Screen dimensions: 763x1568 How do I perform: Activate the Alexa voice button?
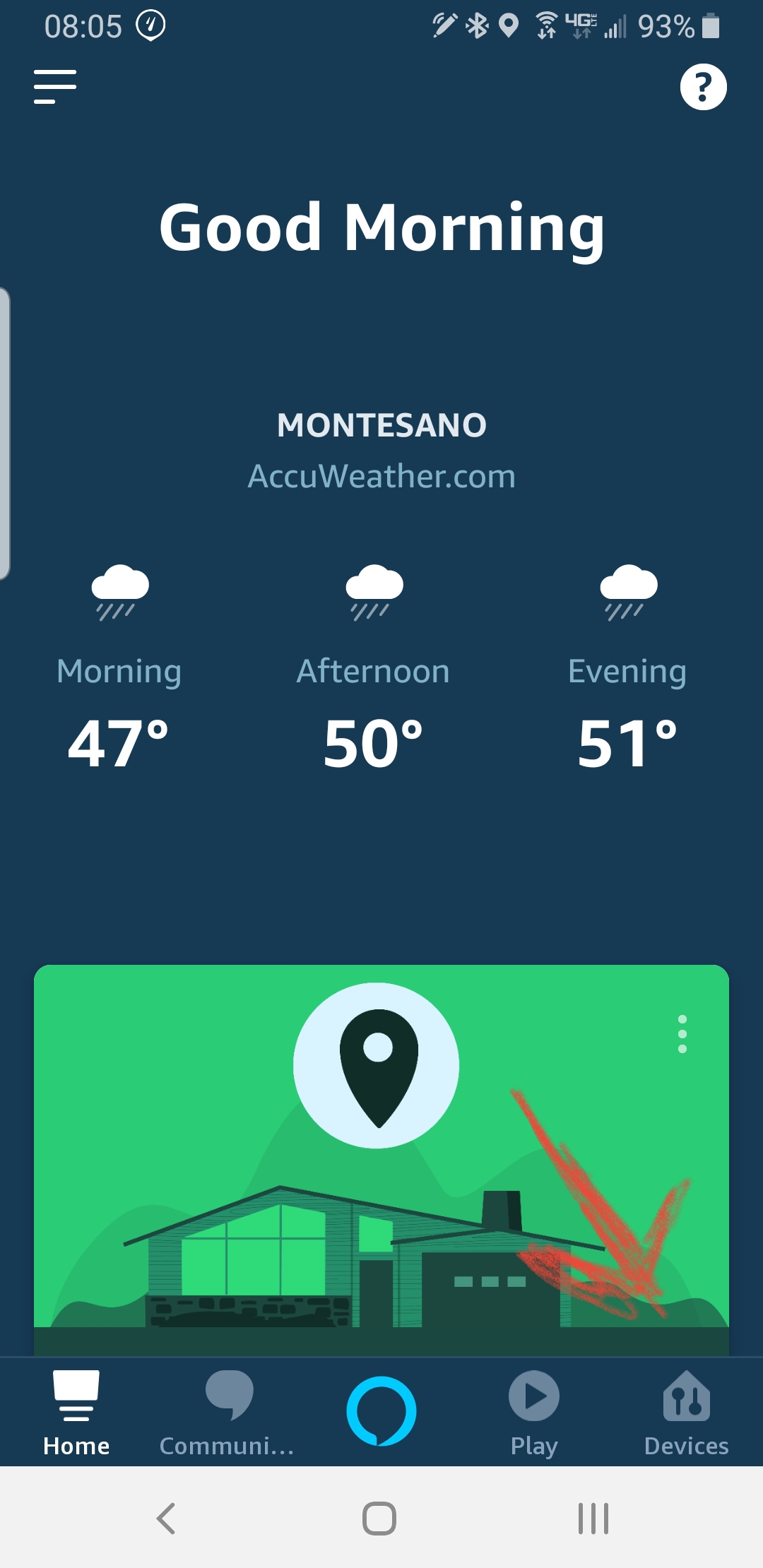381,1411
